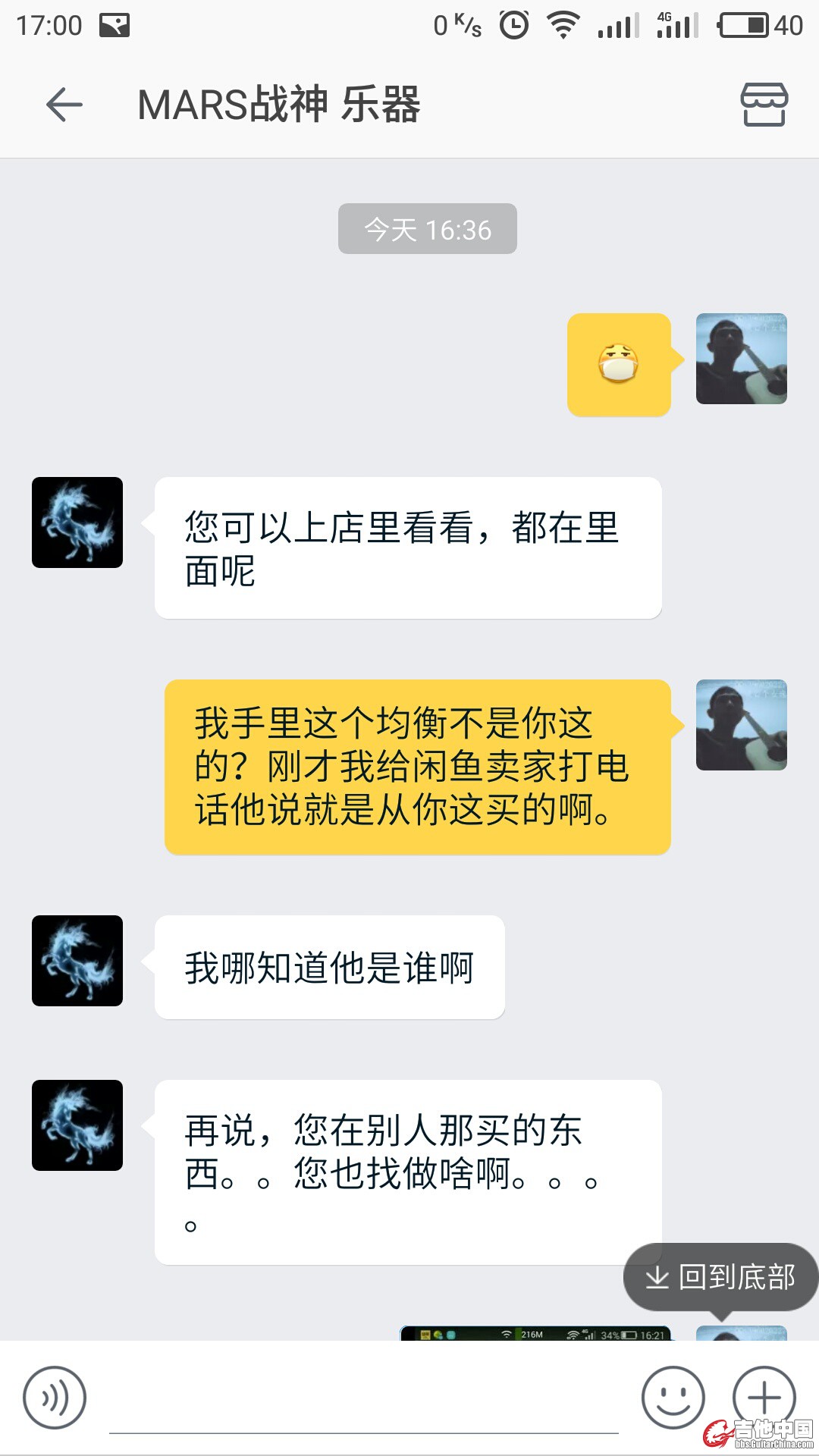The width and height of the screenshot is (819, 1456).
Task: Open the plus attachment menu
Action: coord(764,1395)
